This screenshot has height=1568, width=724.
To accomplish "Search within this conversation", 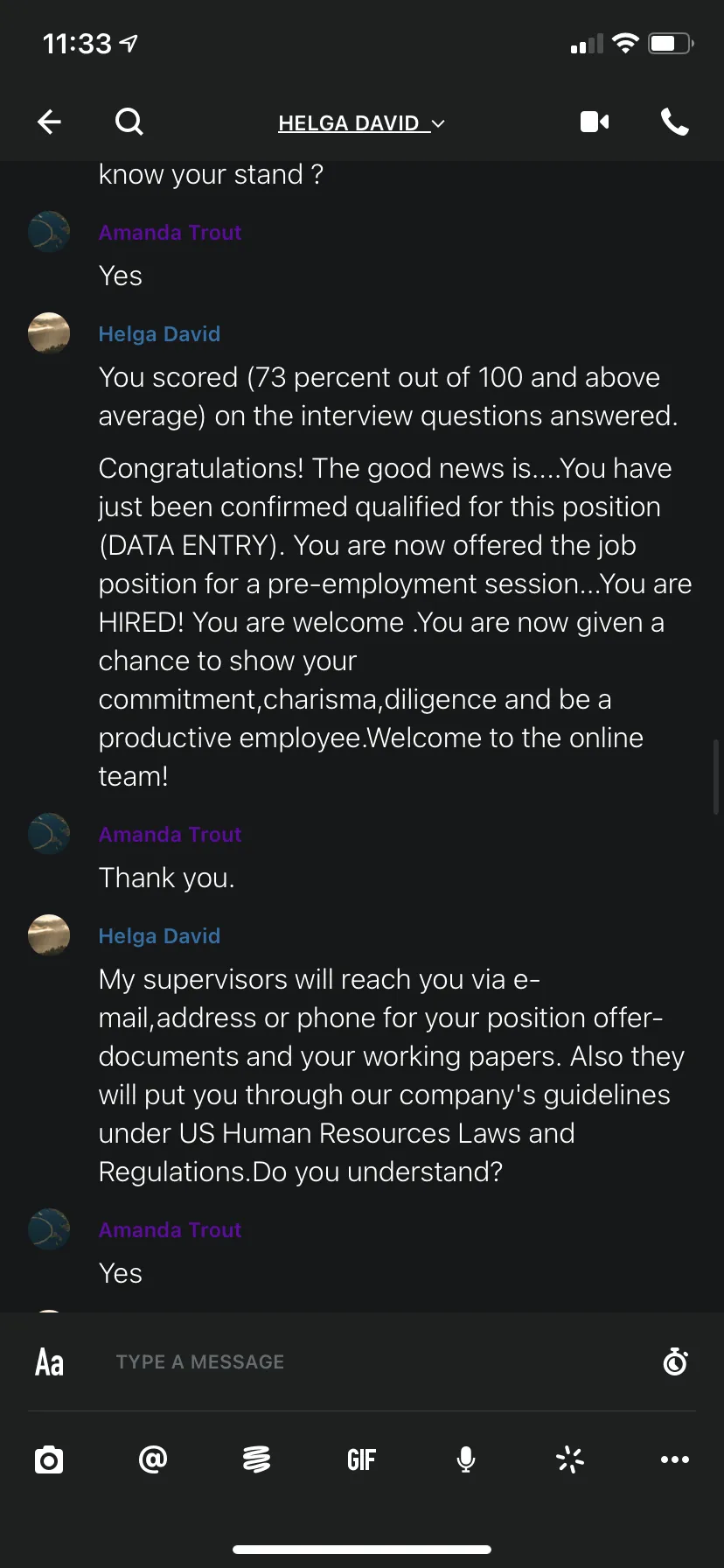I will [x=129, y=122].
